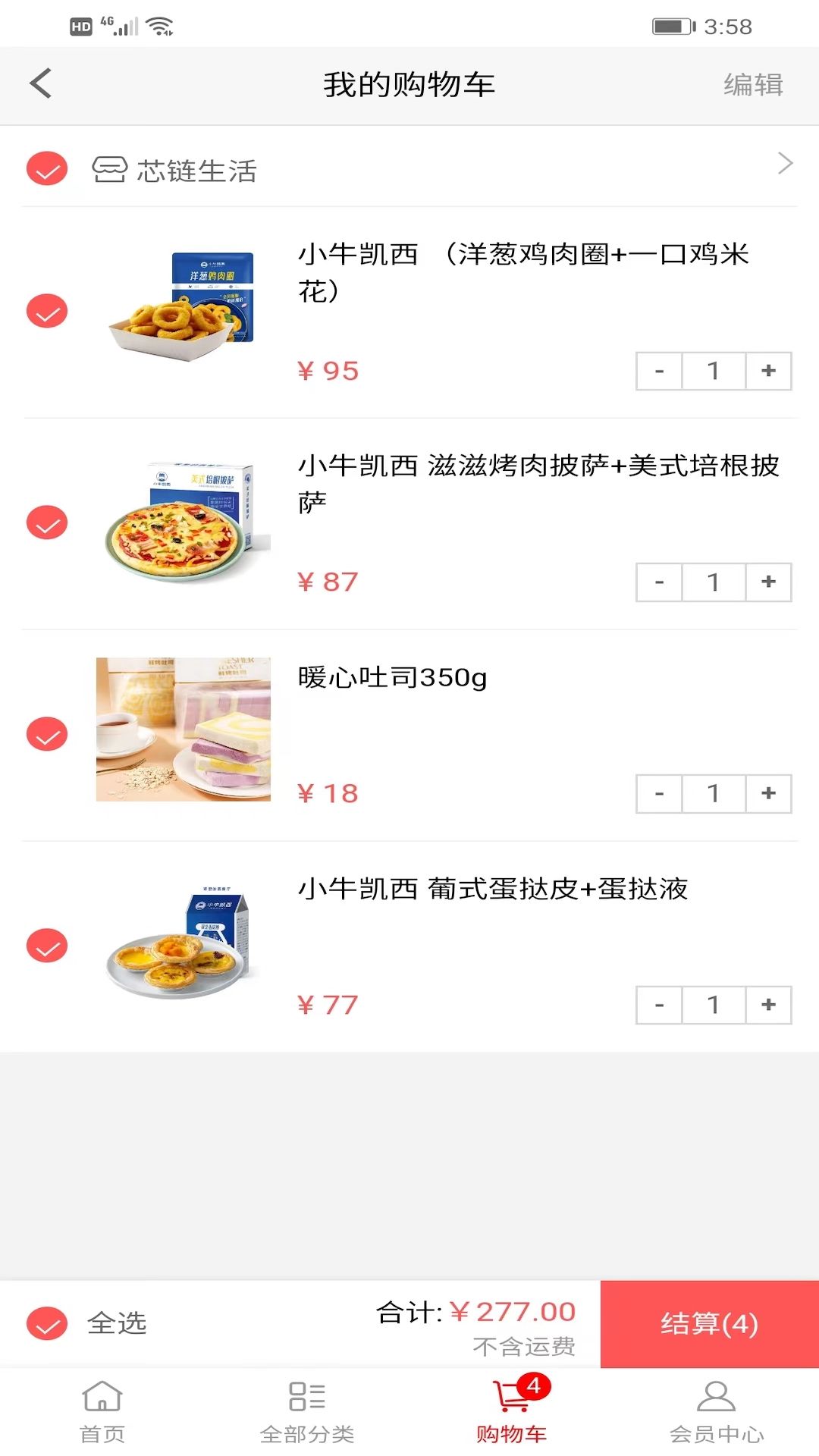Click the storefront icon beside 芯链生活
Viewport: 819px width, 1456px height.
(108, 170)
